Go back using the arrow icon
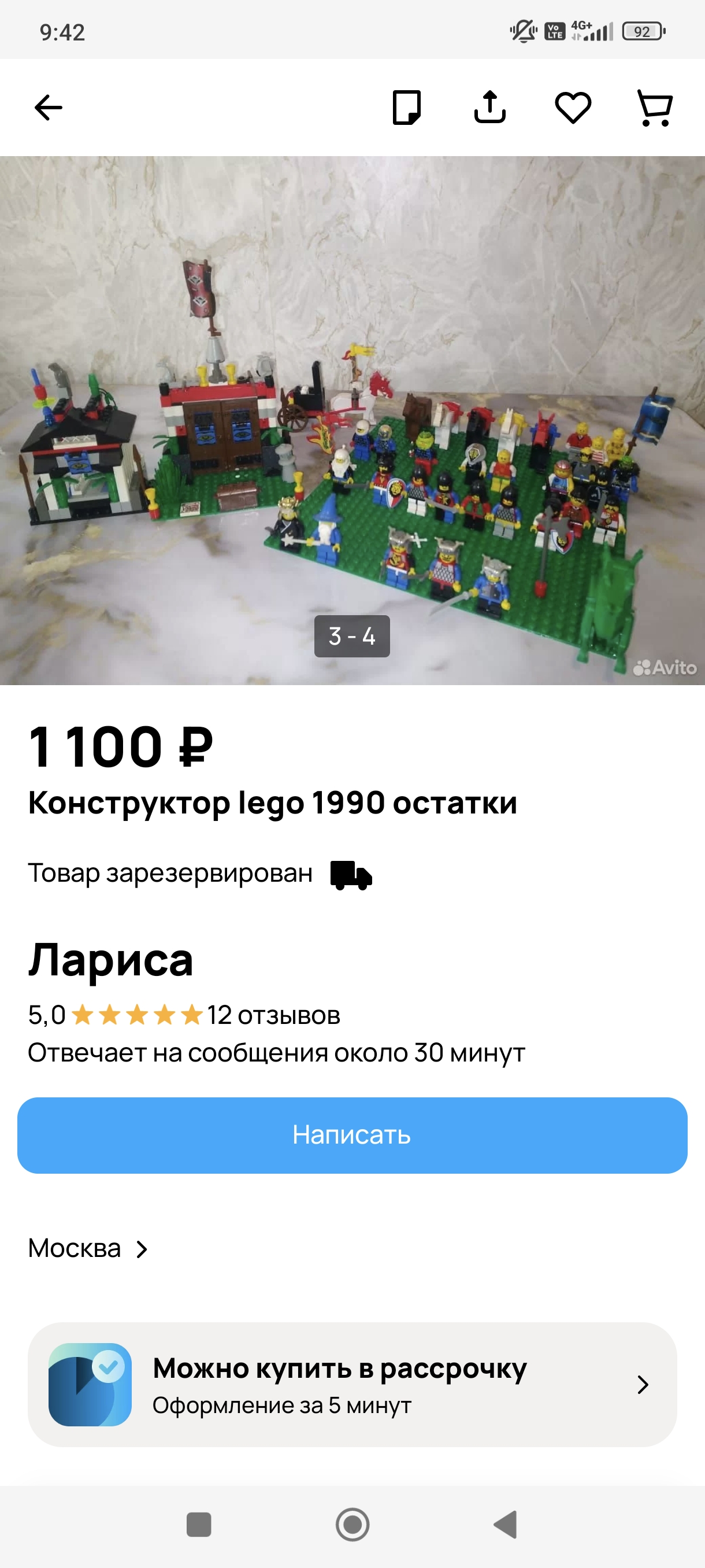The width and height of the screenshot is (705, 1568). pos(49,108)
